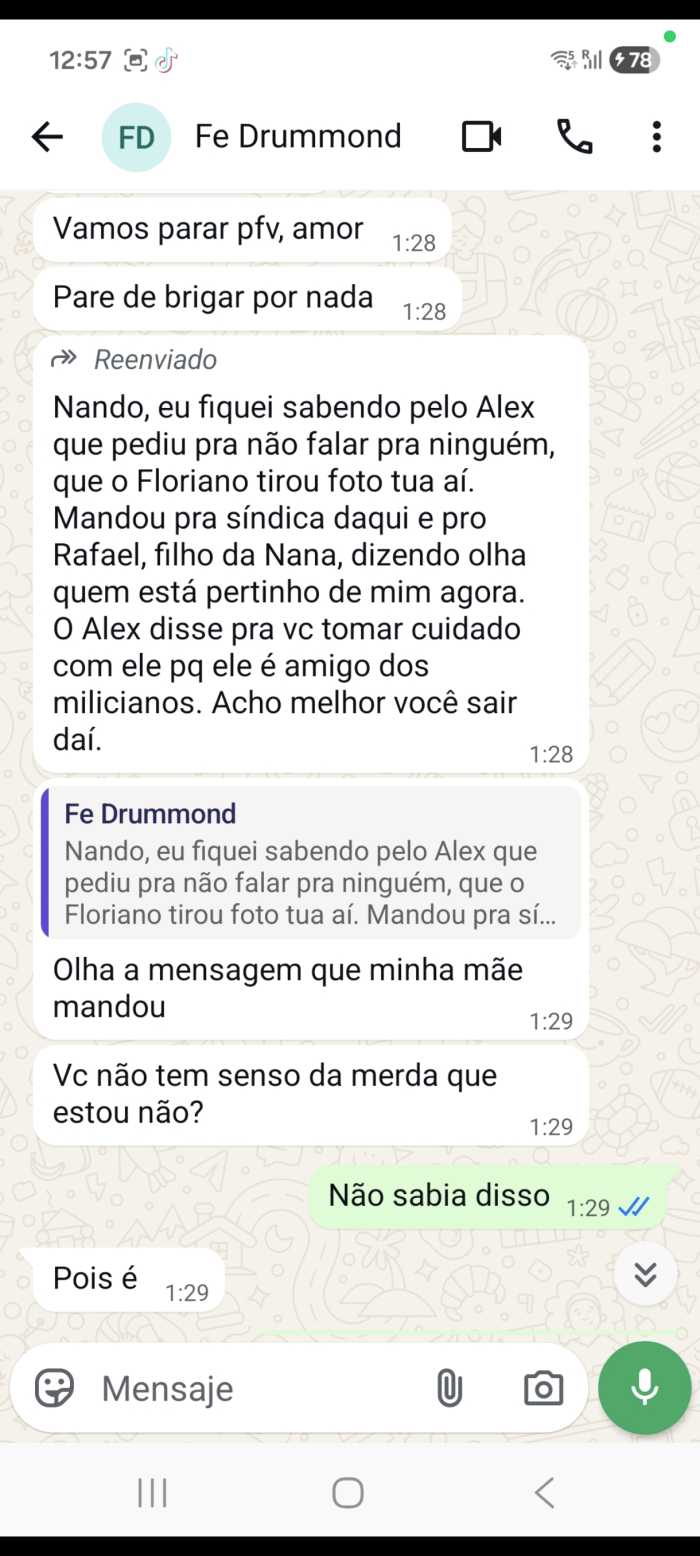Start a voice call with Fe Drummond

click(574, 137)
